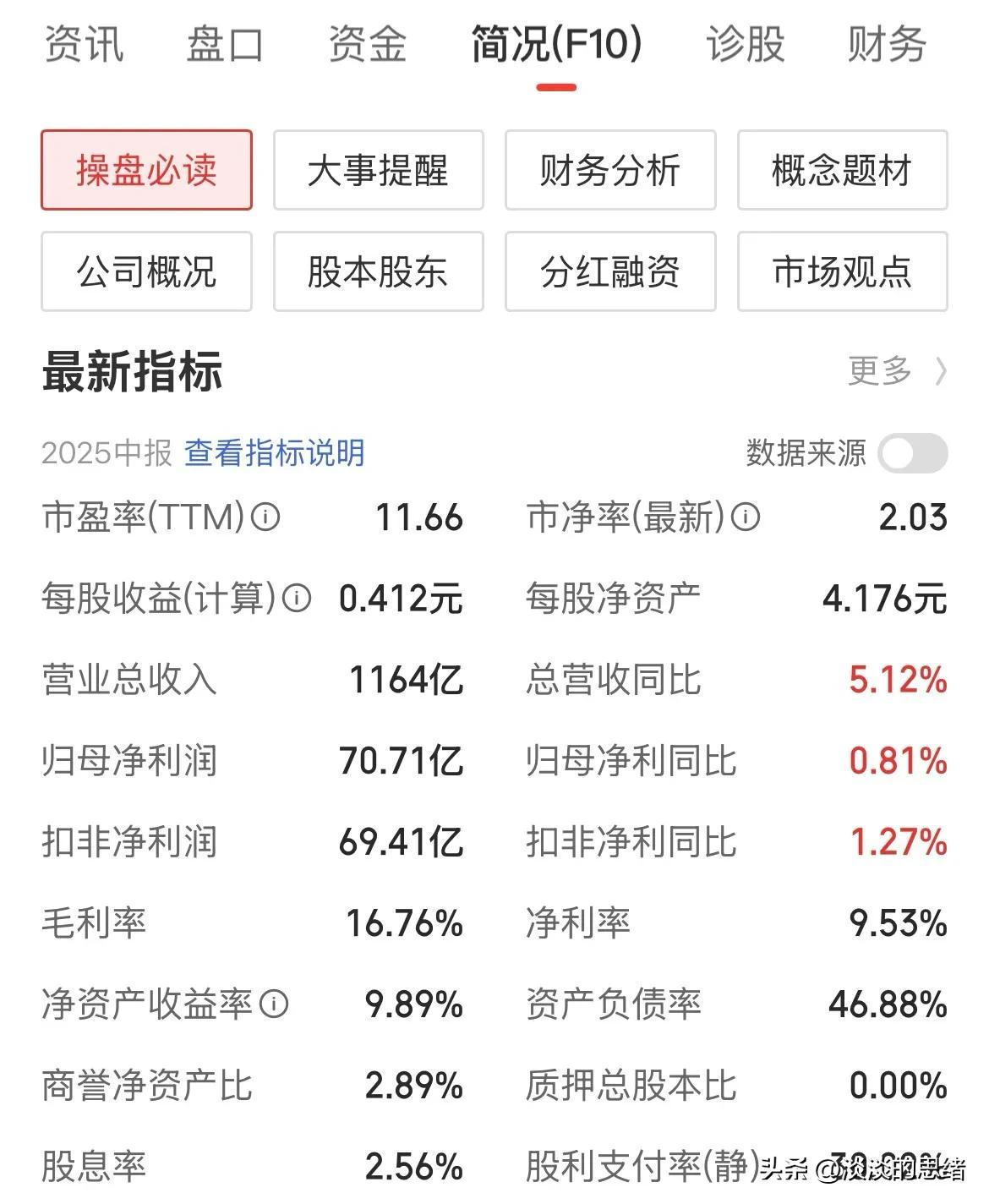Open 分红融资 section
This screenshot has height=1204, width=989.
point(609,271)
